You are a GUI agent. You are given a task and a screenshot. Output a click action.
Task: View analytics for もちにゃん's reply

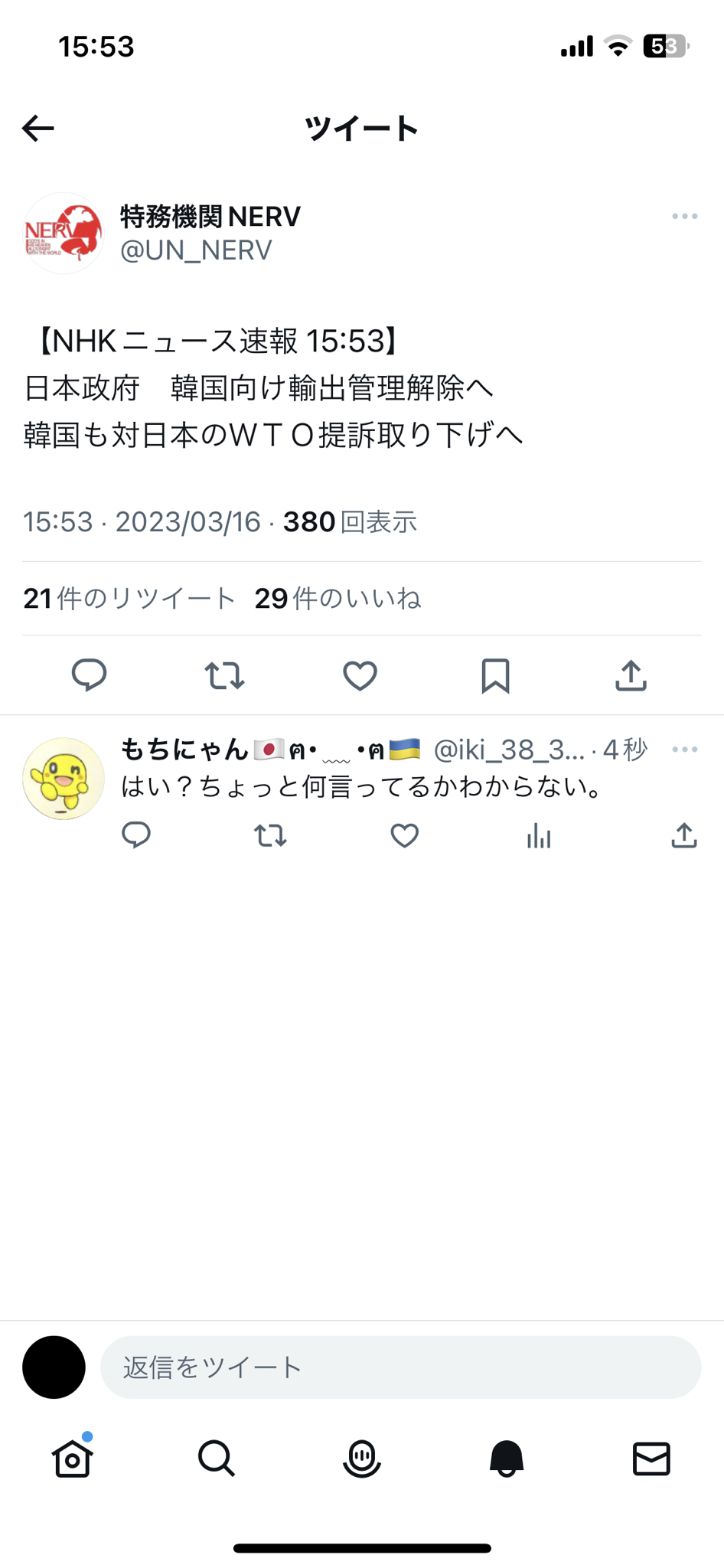[539, 835]
